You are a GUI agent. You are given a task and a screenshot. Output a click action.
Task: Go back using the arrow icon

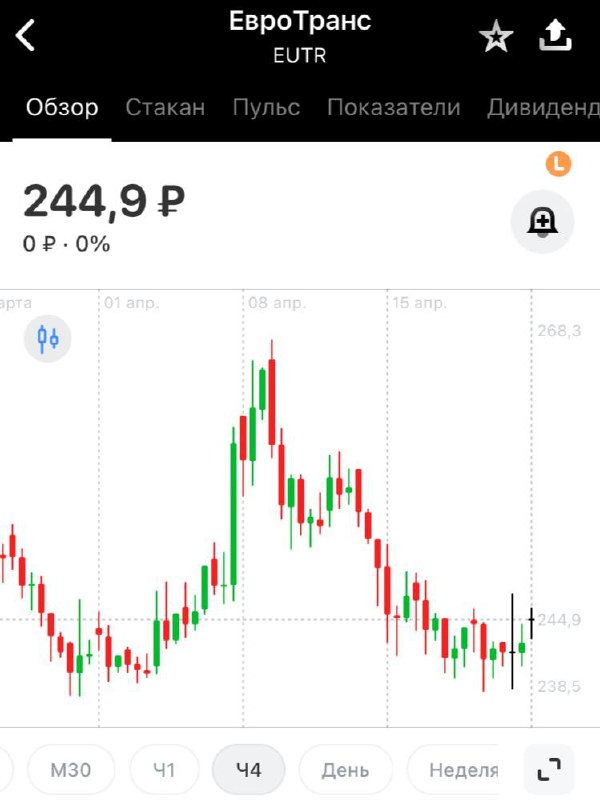pyautogui.click(x=26, y=36)
